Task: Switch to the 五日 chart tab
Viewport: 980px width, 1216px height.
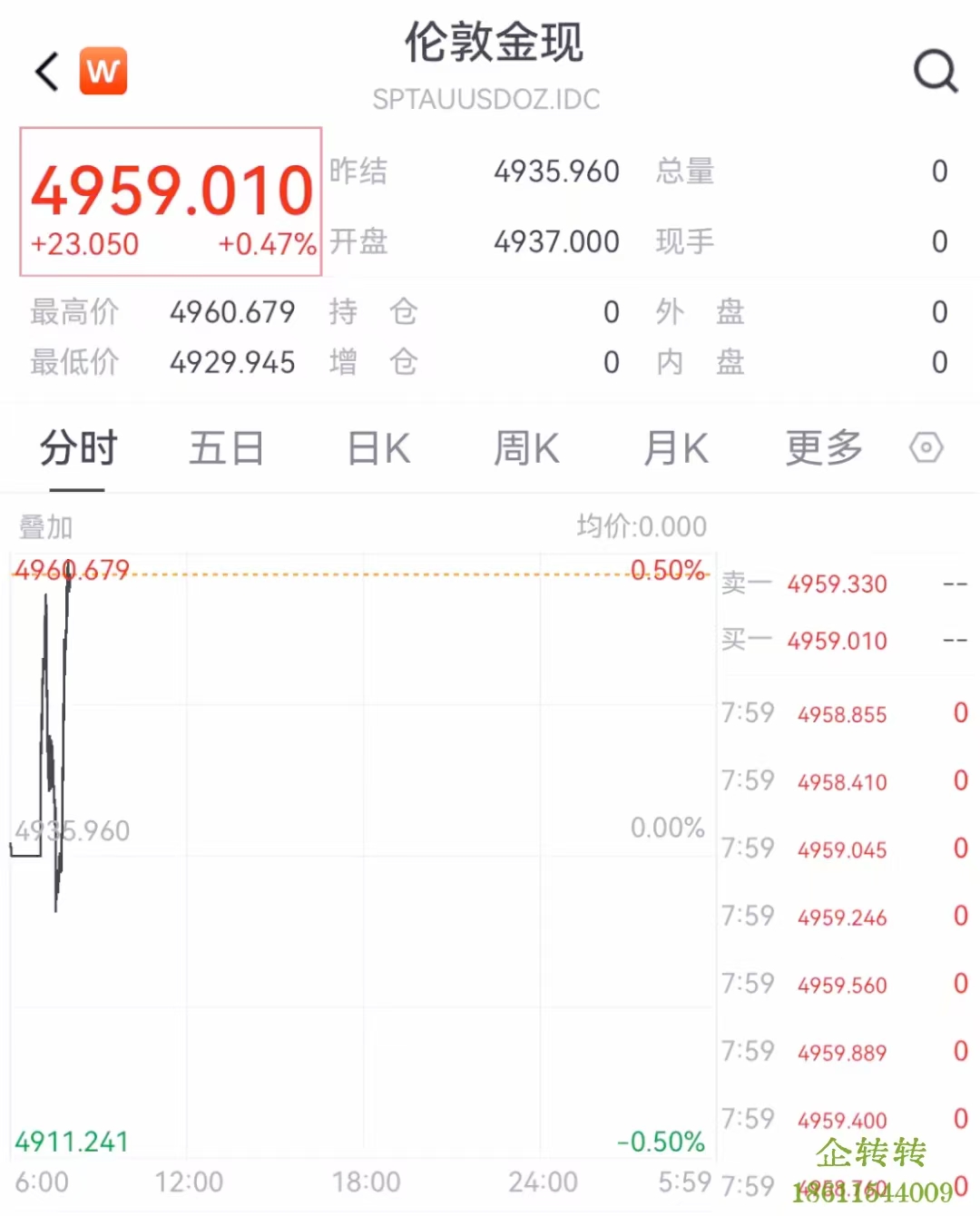Action: coord(226,448)
